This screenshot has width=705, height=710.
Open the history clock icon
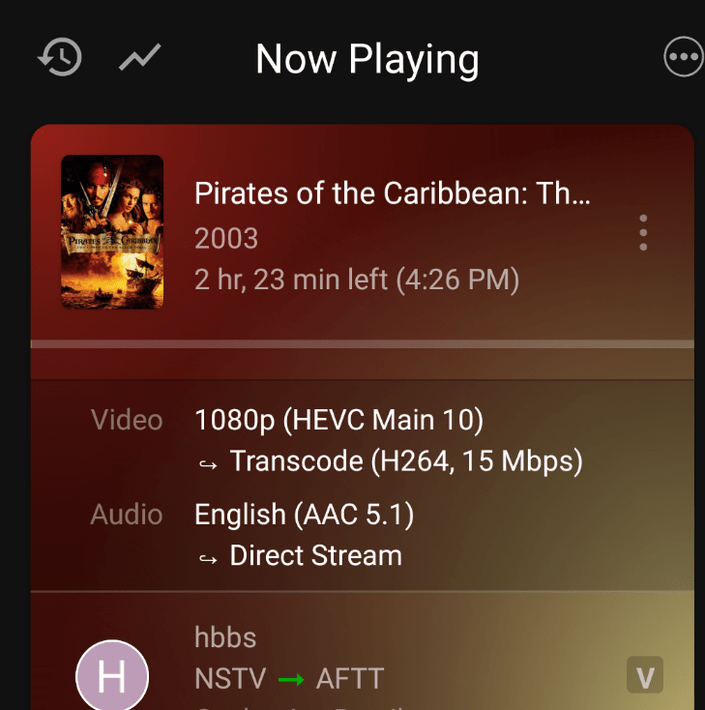coord(59,58)
